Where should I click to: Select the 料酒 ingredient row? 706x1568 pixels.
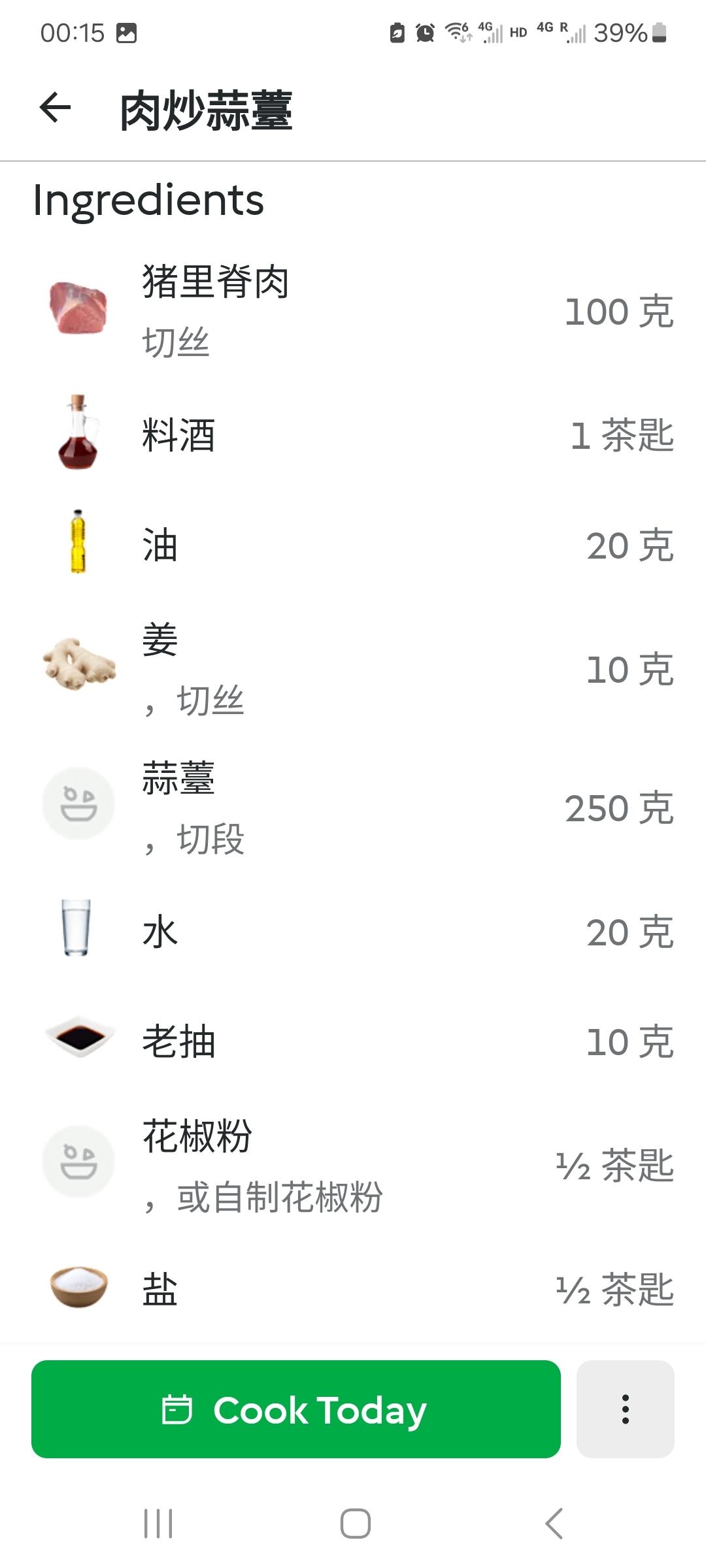pos(353,434)
